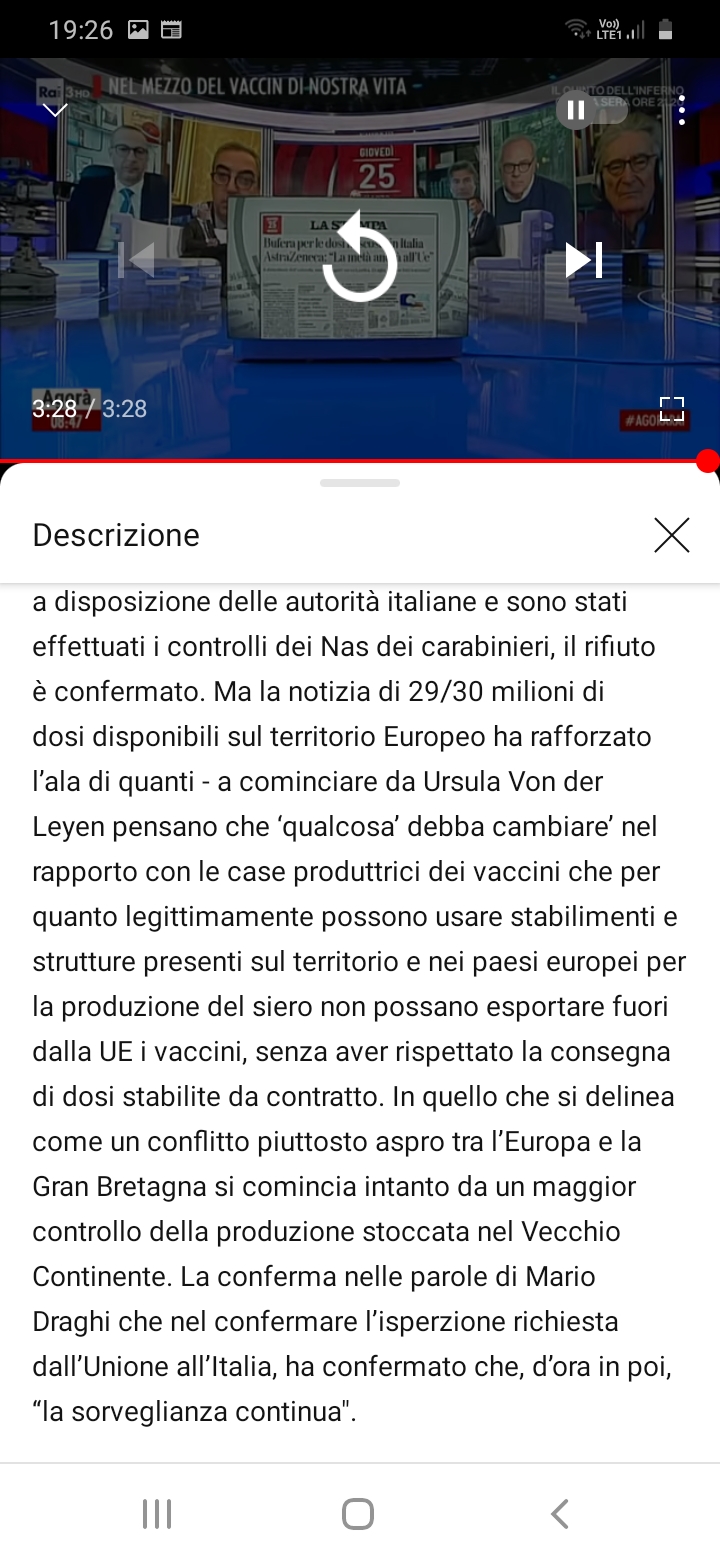Replay the finished video

[x=360, y=260]
